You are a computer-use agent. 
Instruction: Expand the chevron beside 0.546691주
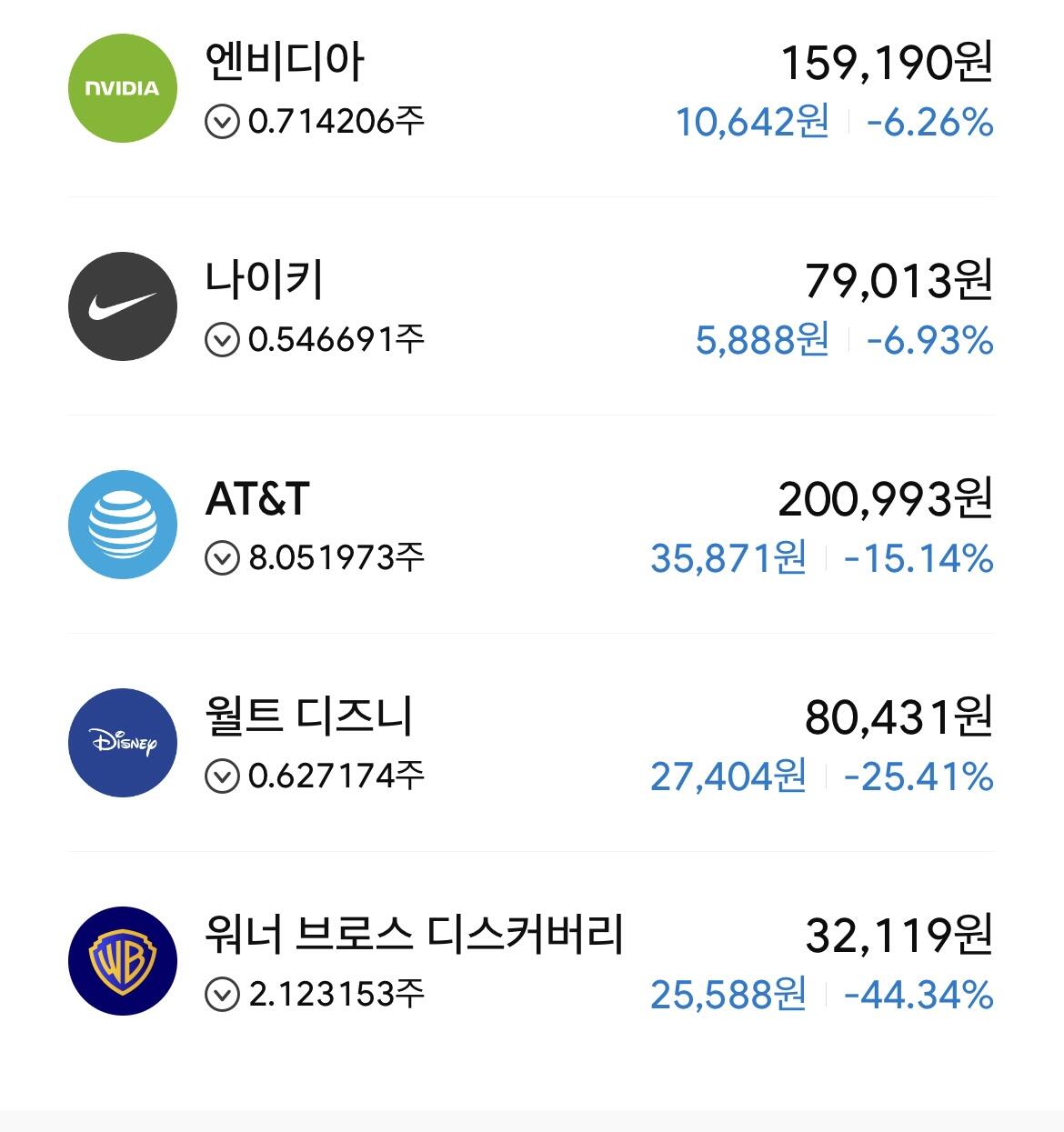pos(222,339)
